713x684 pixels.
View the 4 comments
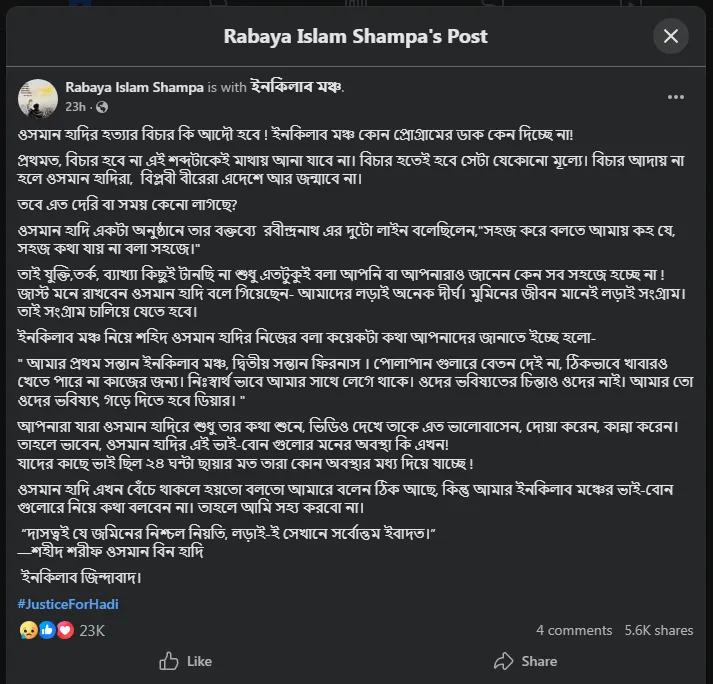574,630
